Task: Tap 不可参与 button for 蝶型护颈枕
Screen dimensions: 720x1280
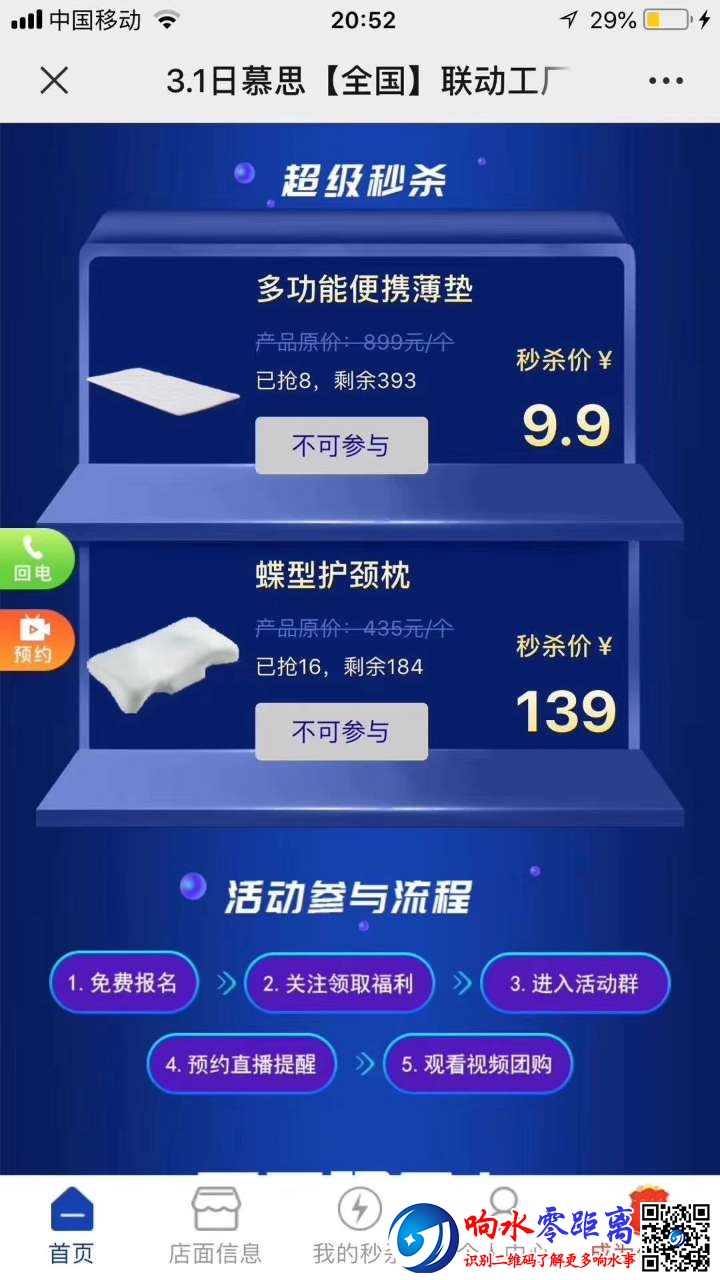Action: pos(341,732)
